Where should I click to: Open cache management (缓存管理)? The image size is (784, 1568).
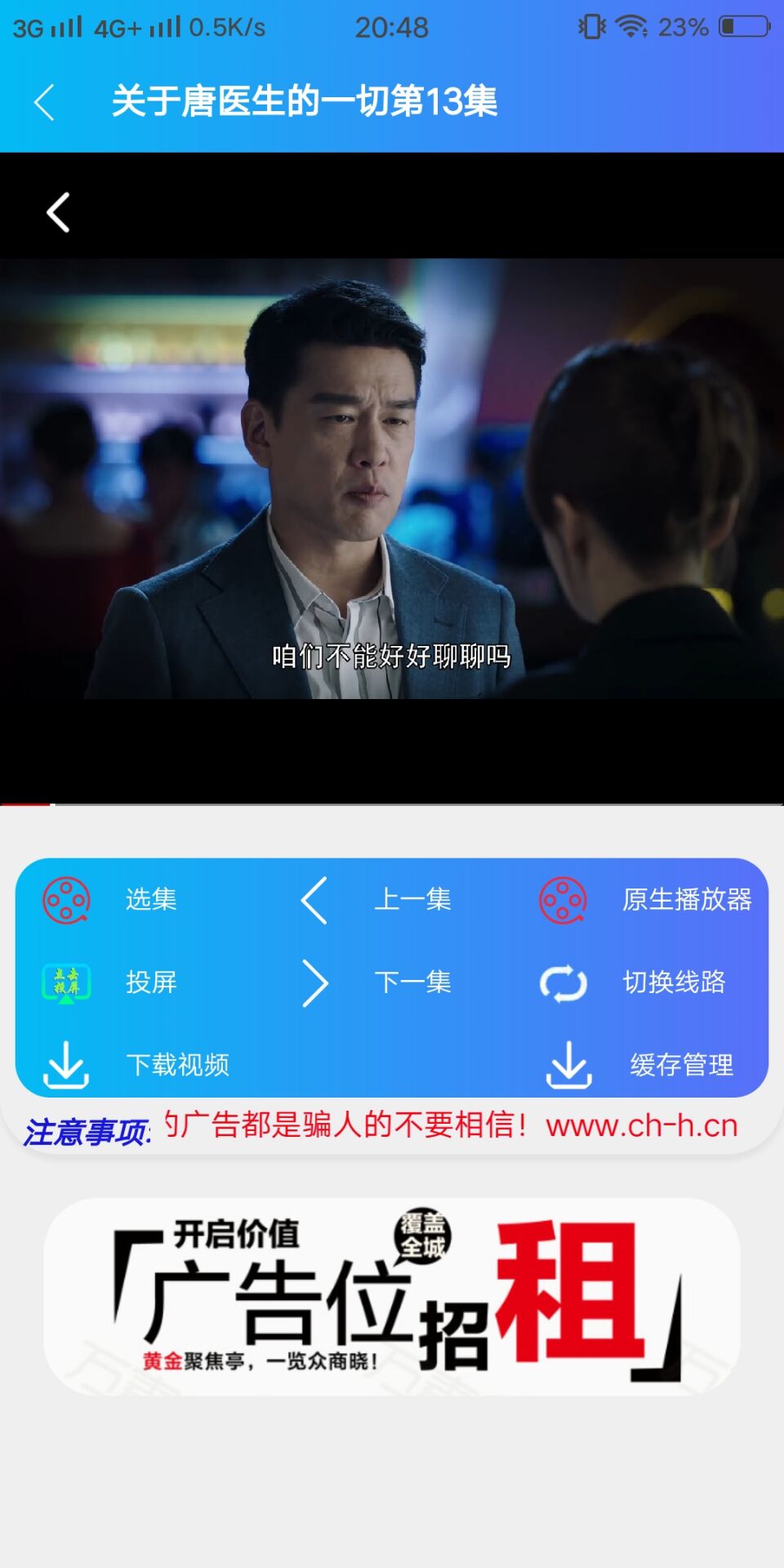pyautogui.click(x=639, y=1065)
